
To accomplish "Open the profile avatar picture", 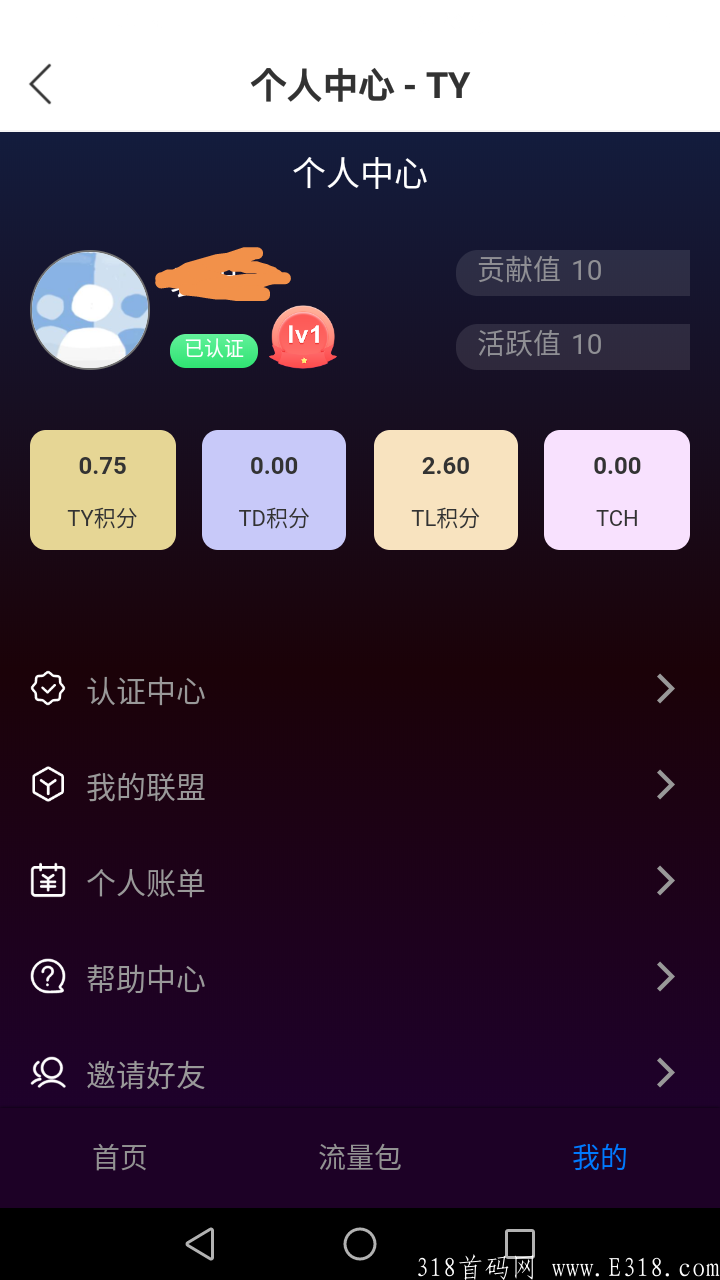I will [90, 310].
